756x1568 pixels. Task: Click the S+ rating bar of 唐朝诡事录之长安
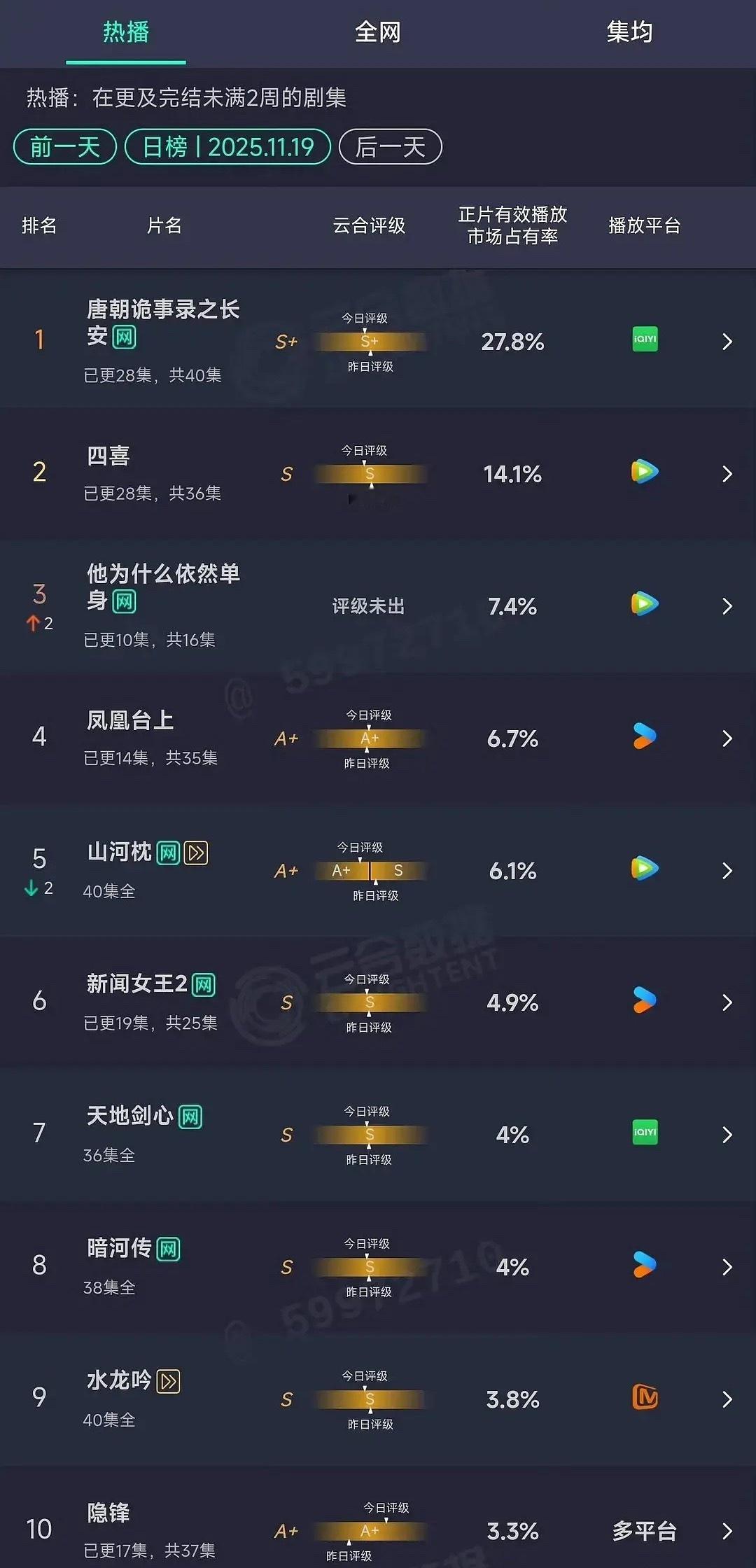pyautogui.click(x=370, y=341)
